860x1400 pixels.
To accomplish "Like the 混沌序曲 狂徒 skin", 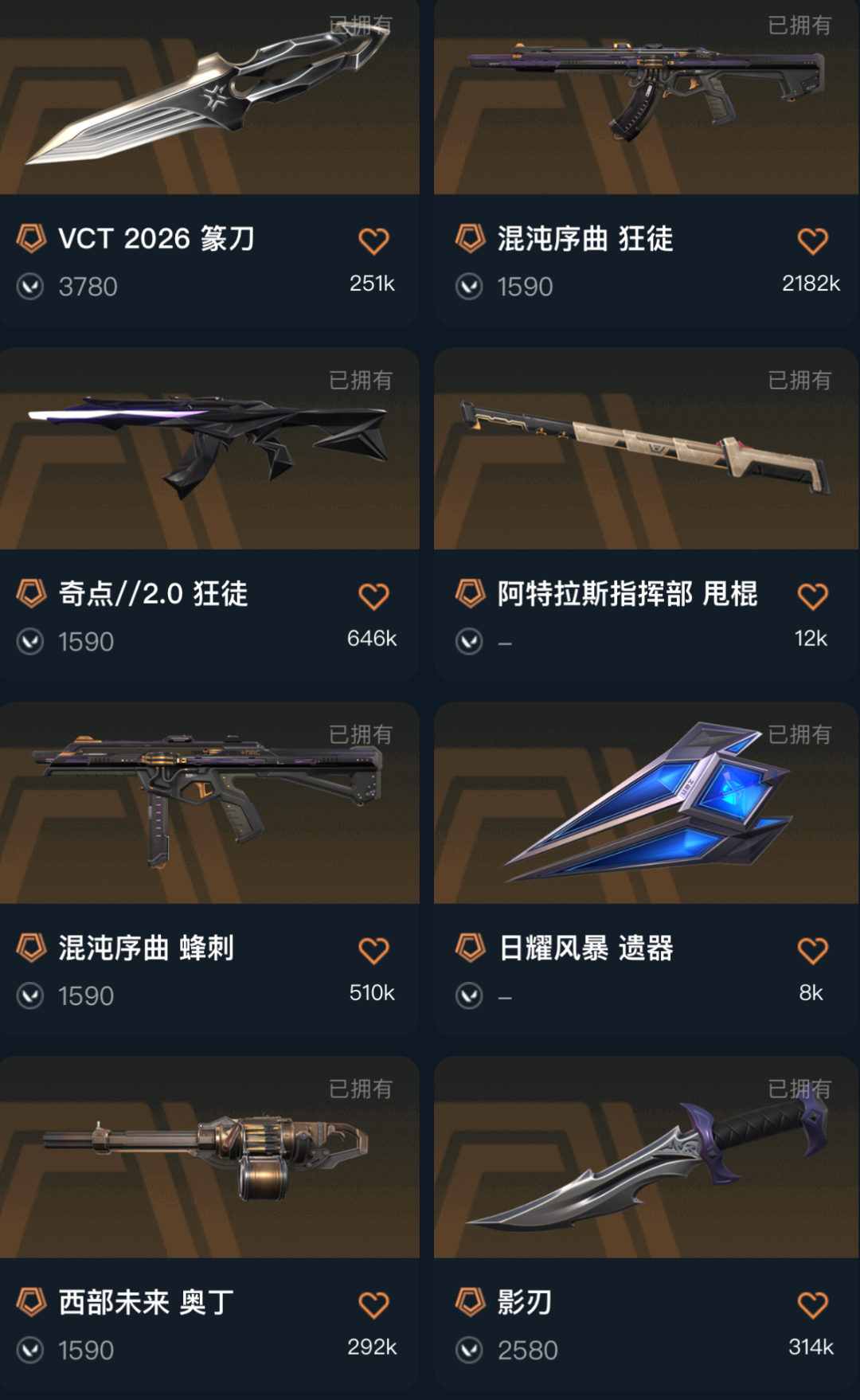I will pyautogui.click(x=811, y=241).
